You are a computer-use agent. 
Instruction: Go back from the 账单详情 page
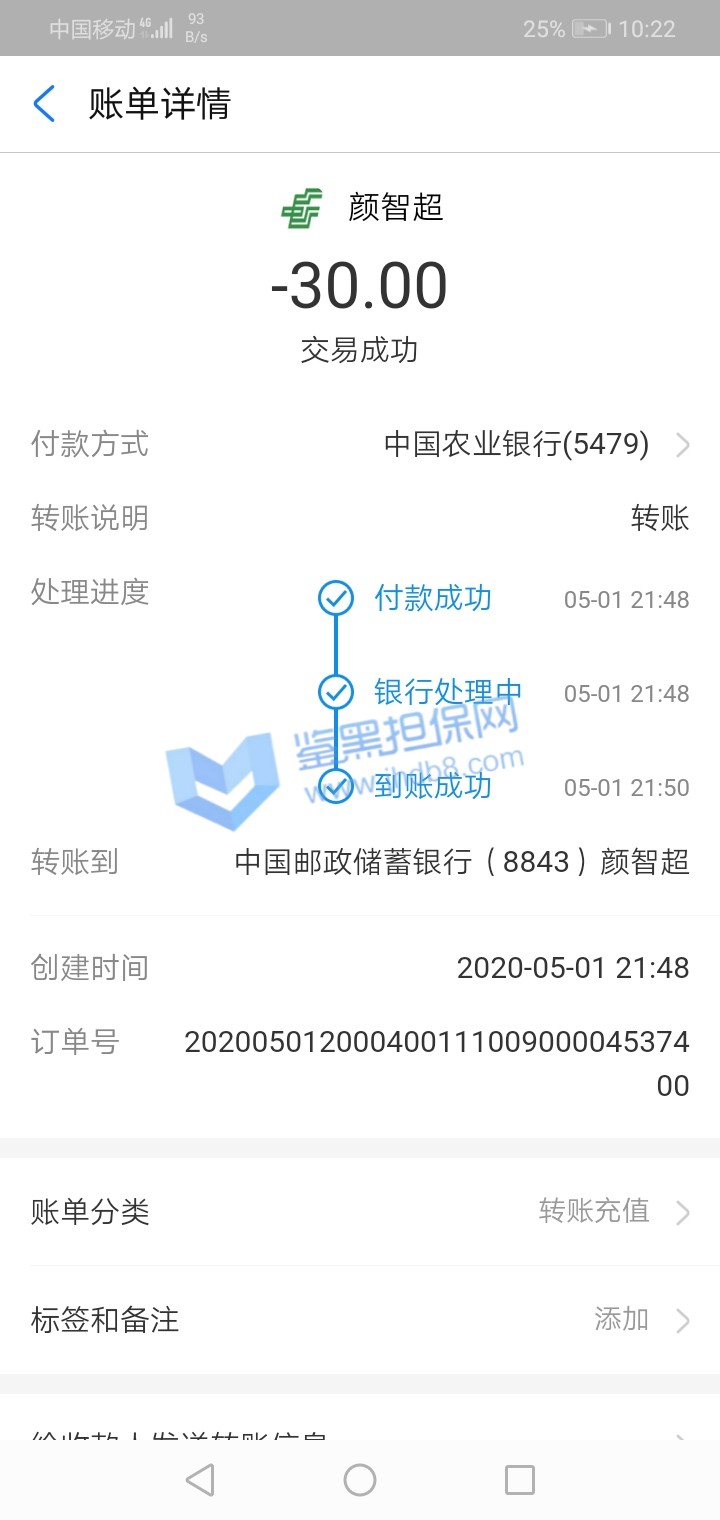(44, 104)
